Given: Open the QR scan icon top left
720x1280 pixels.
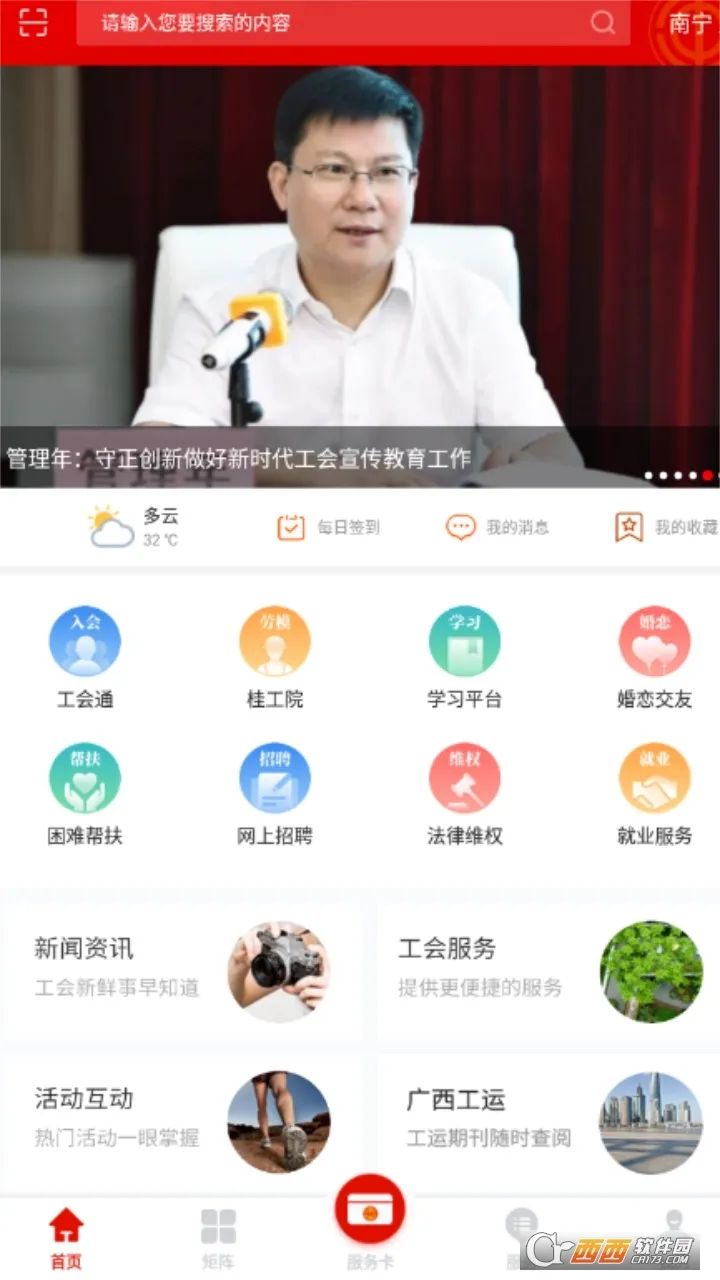Looking at the screenshot, I should [33, 24].
